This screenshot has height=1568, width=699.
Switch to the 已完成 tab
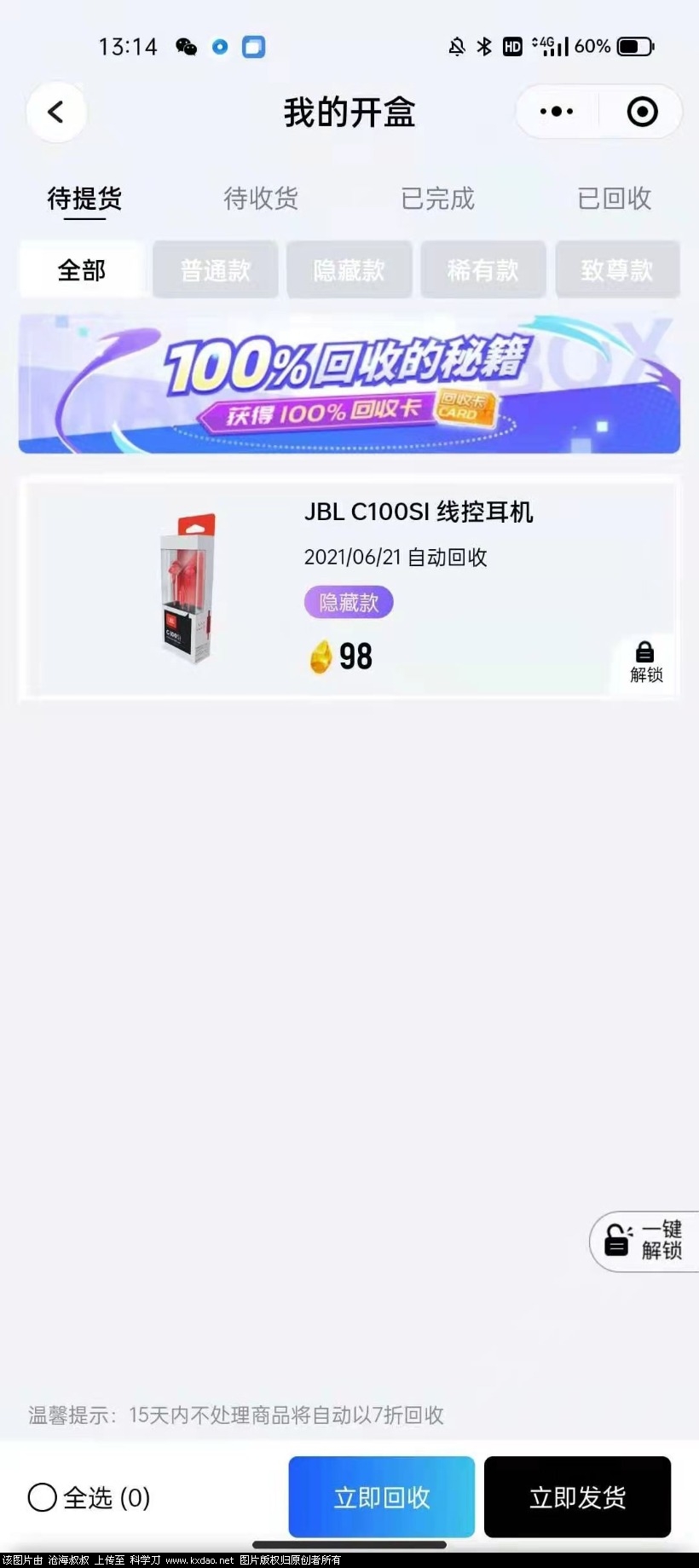click(437, 199)
